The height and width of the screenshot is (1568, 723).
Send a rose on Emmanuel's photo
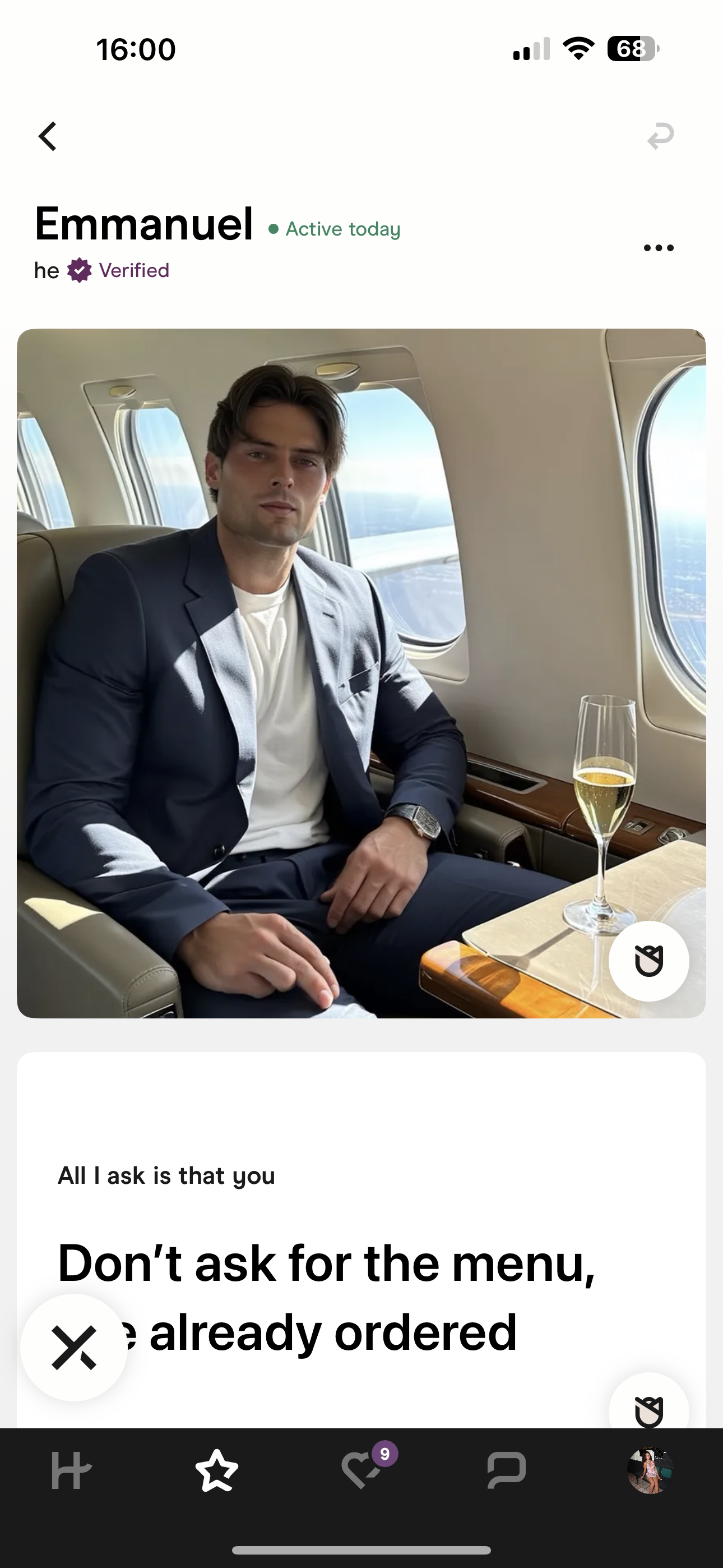[x=649, y=961]
